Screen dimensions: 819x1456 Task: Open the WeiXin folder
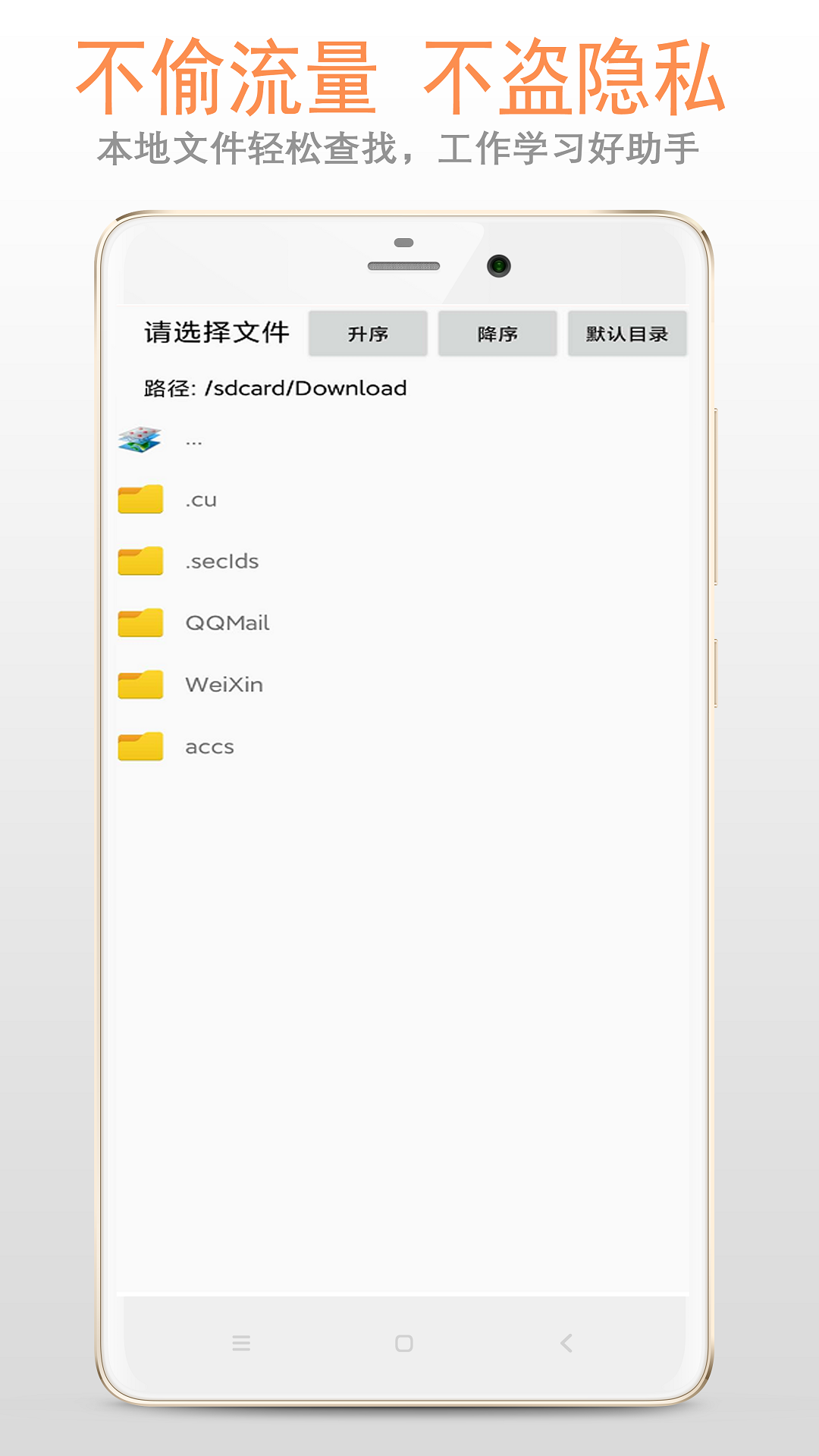(224, 685)
